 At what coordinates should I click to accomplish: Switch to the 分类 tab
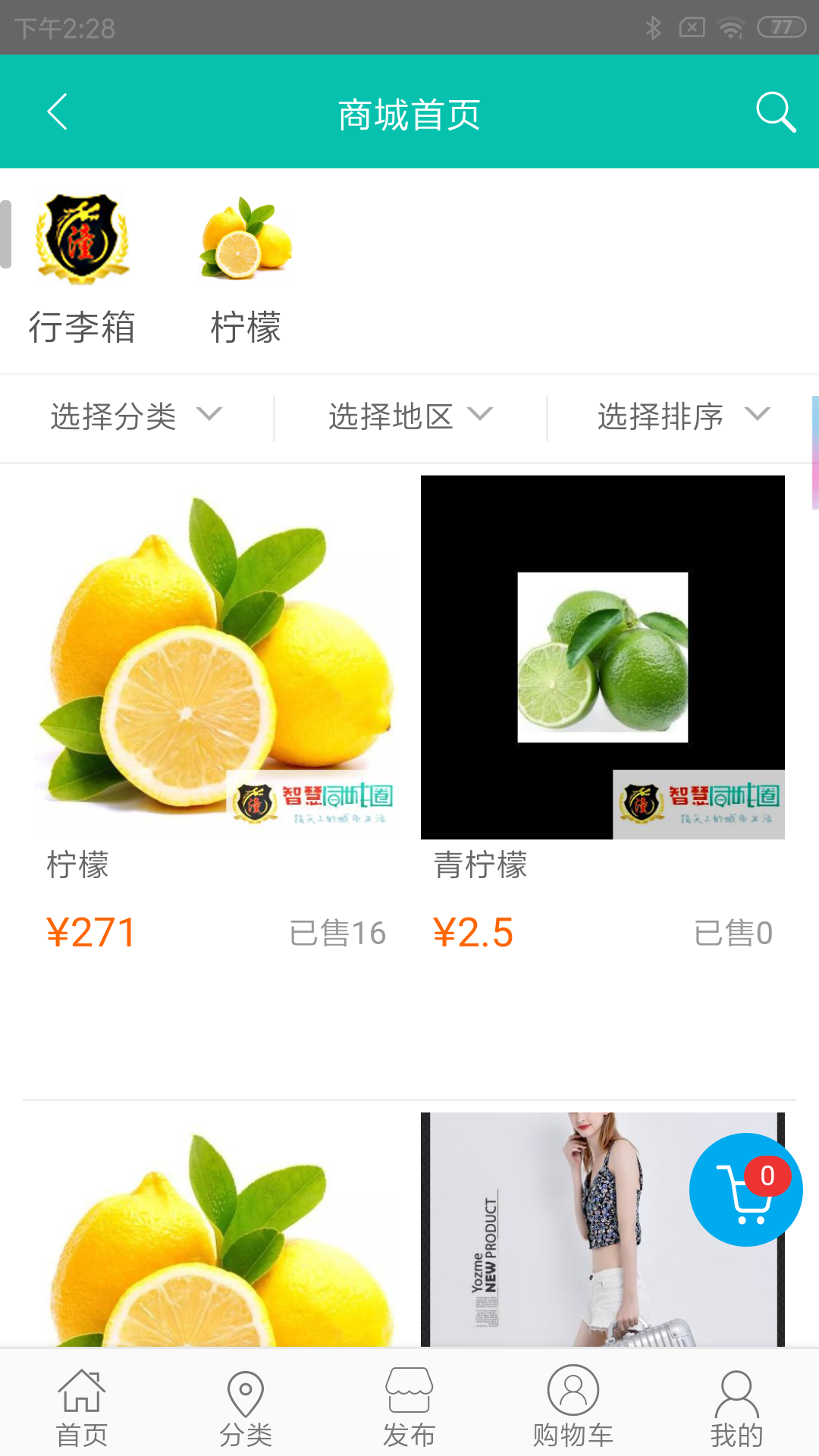click(246, 1407)
